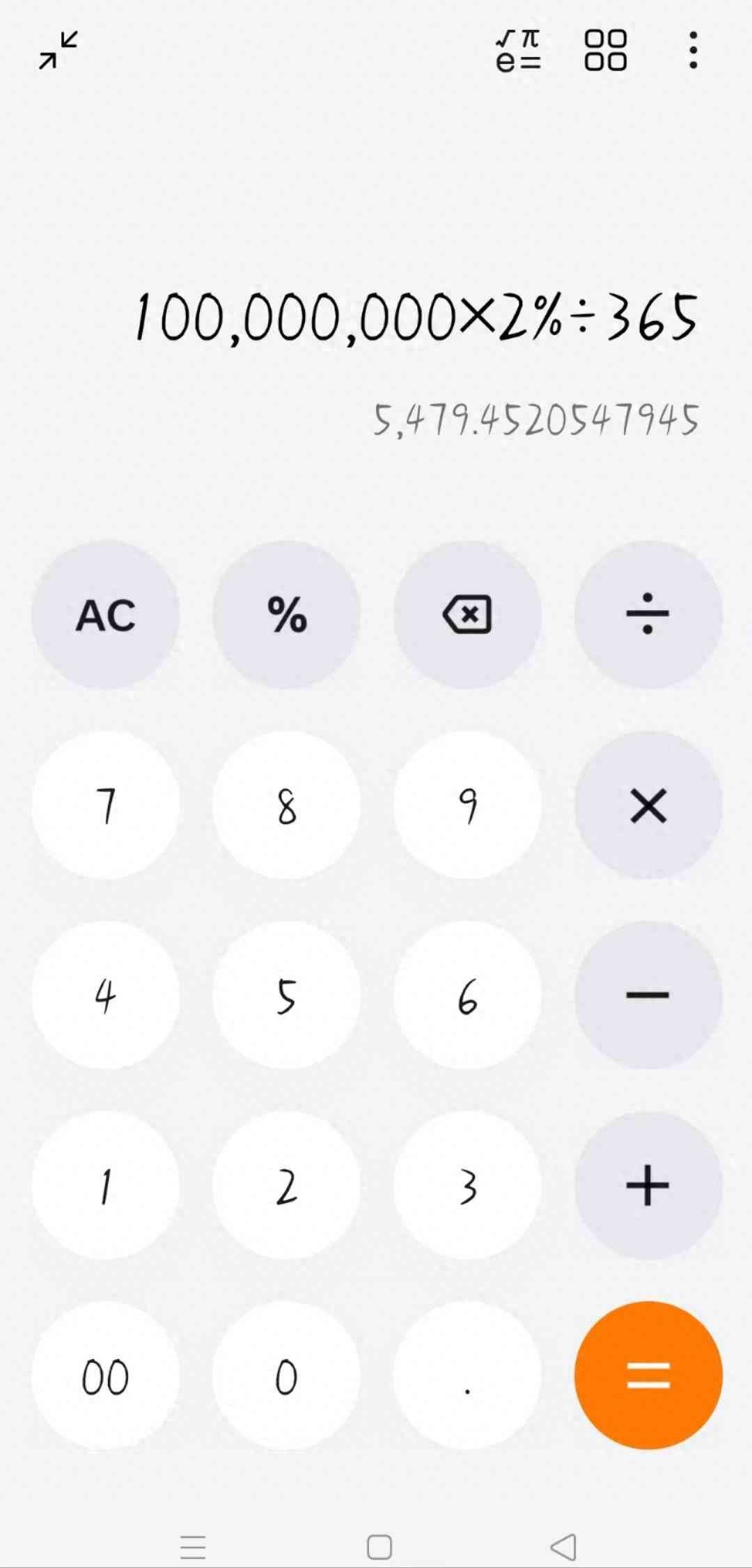Select the division operator
Screen dimensions: 752x1568
pos(648,615)
